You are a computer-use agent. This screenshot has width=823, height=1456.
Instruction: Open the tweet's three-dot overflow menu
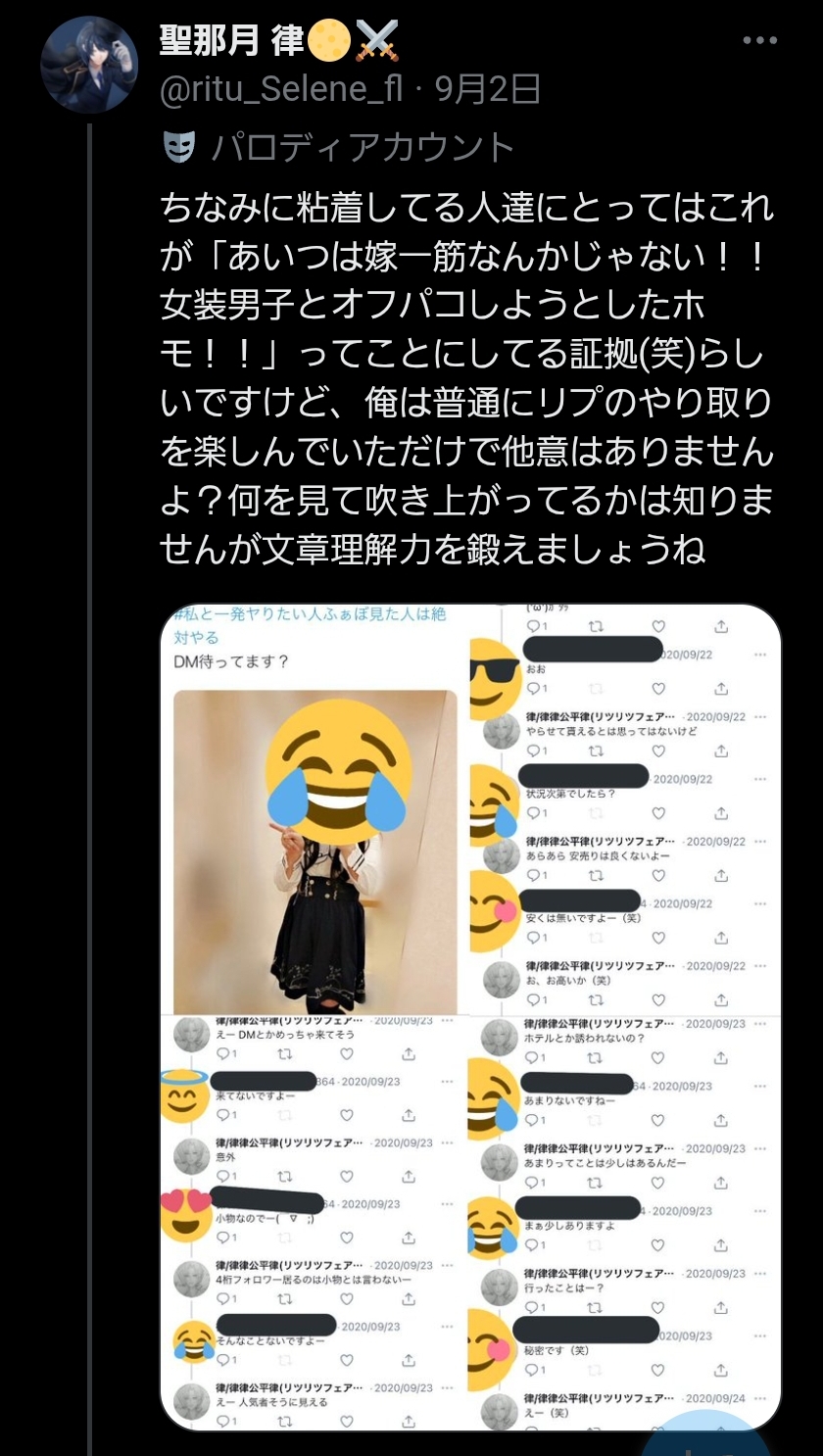[x=759, y=41]
